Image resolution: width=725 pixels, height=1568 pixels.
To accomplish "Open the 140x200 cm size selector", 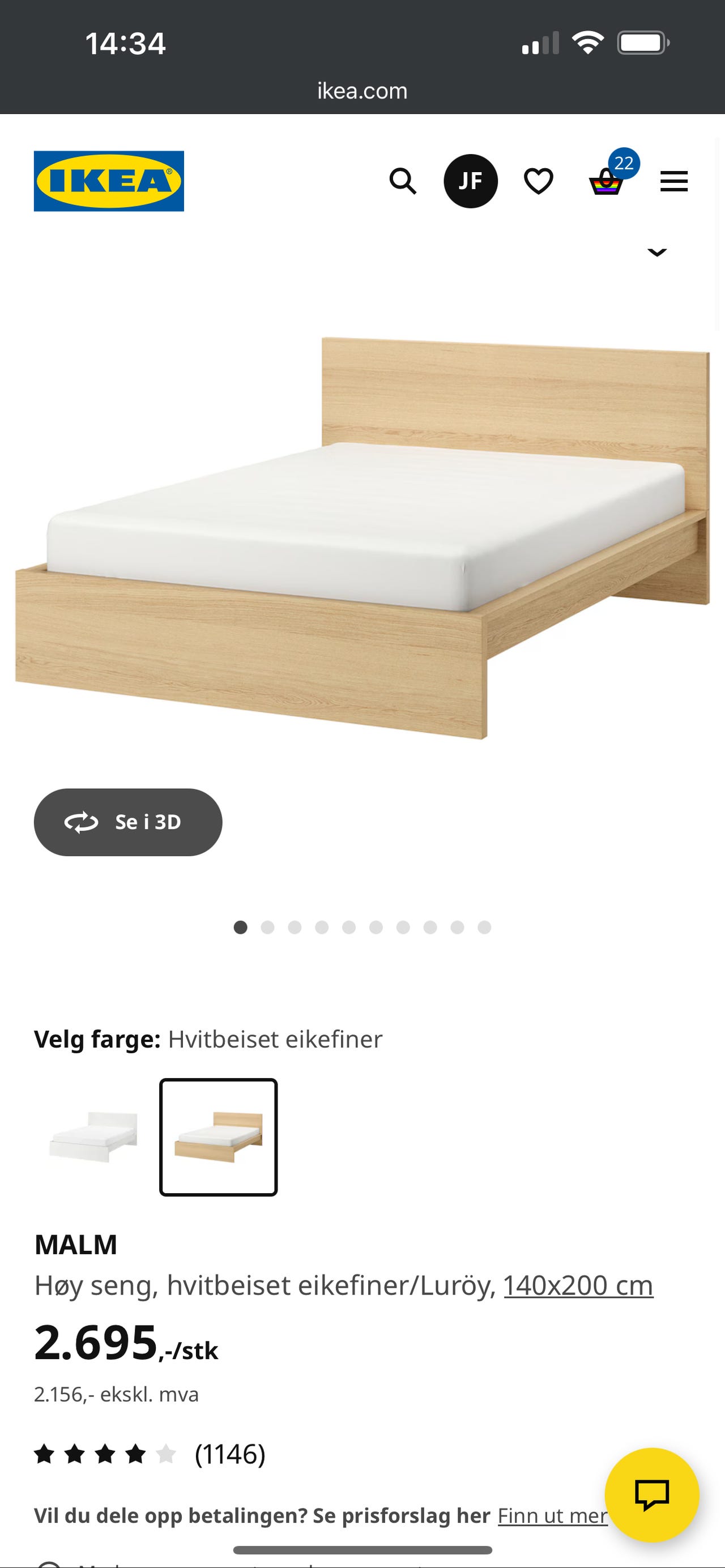I will click(579, 1284).
